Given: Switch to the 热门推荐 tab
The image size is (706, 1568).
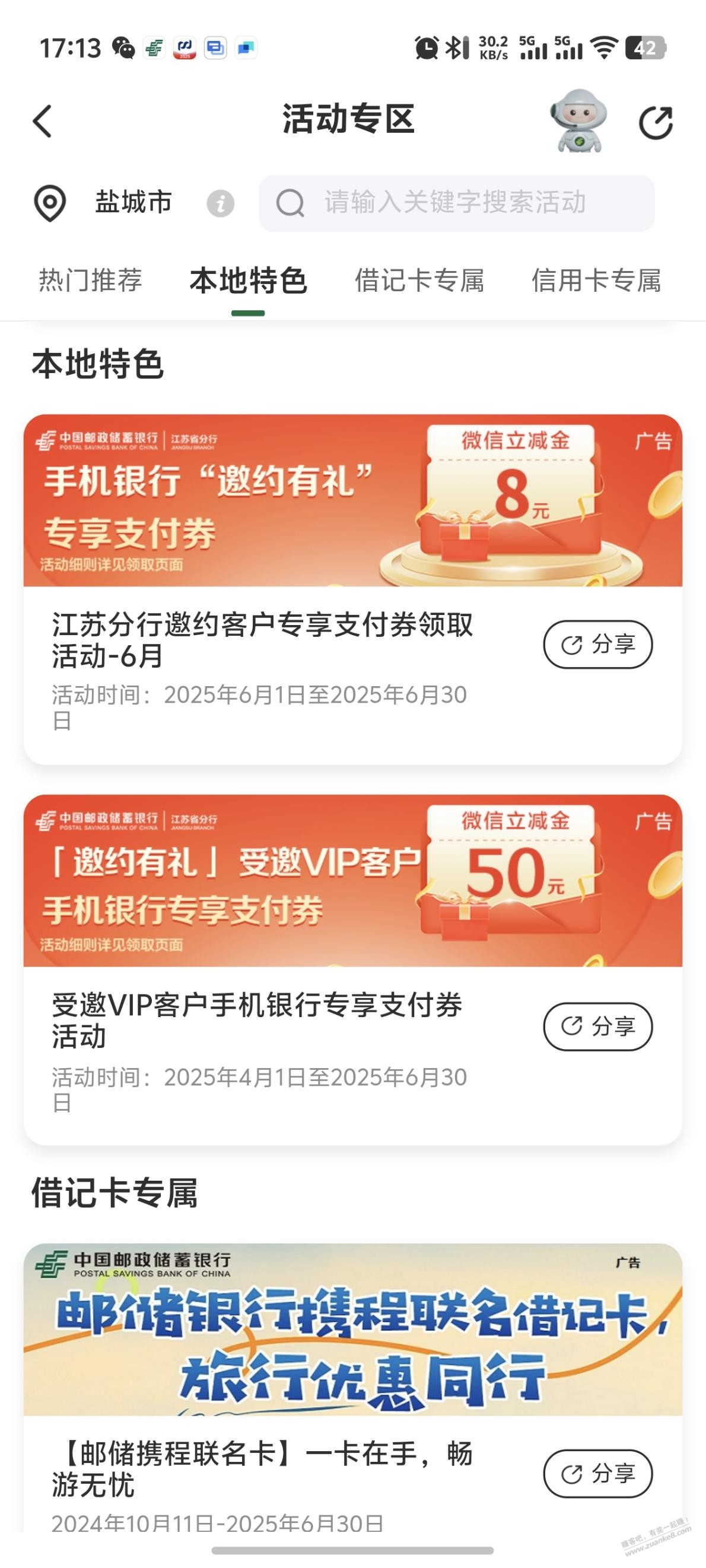Looking at the screenshot, I should coord(90,281).
